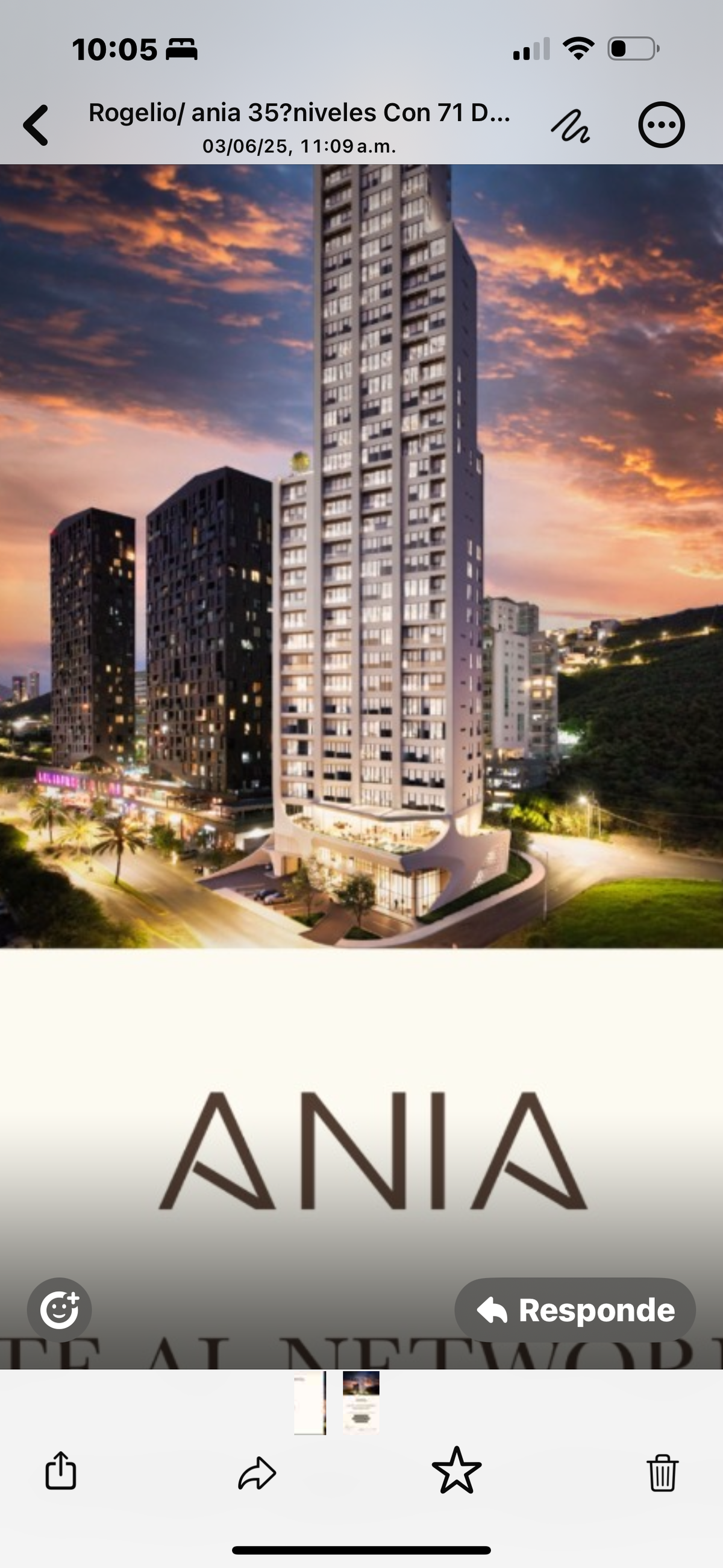The width and height of the screenshot is (723, 1568).
Task: Add an emoji reaction
Action: tap(59, 1309)
